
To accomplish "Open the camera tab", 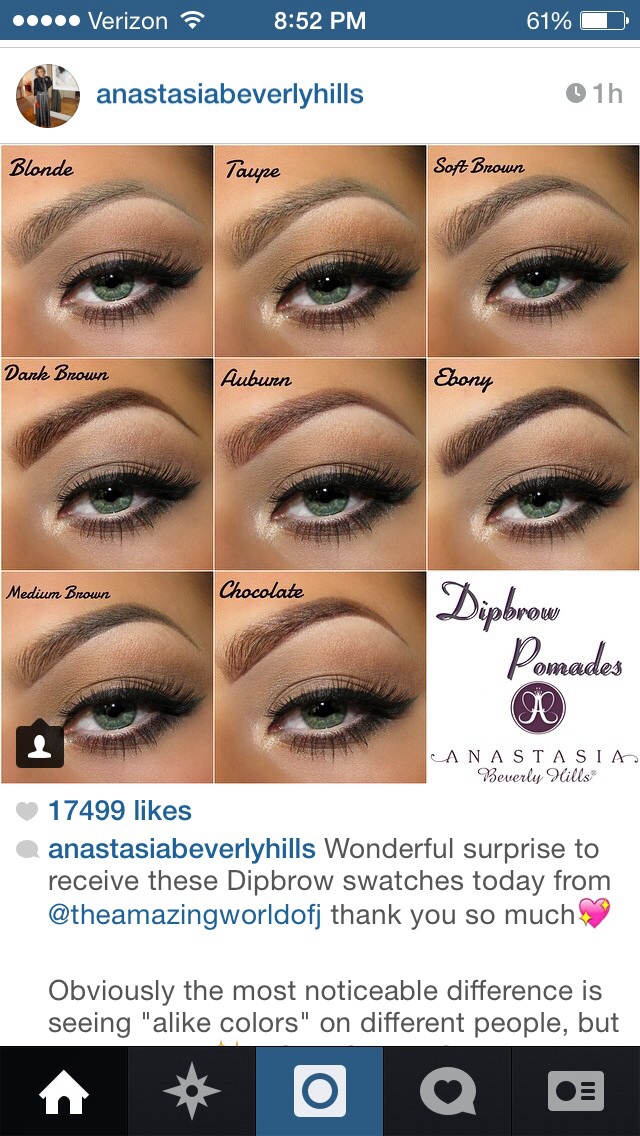I will 320,1091.
